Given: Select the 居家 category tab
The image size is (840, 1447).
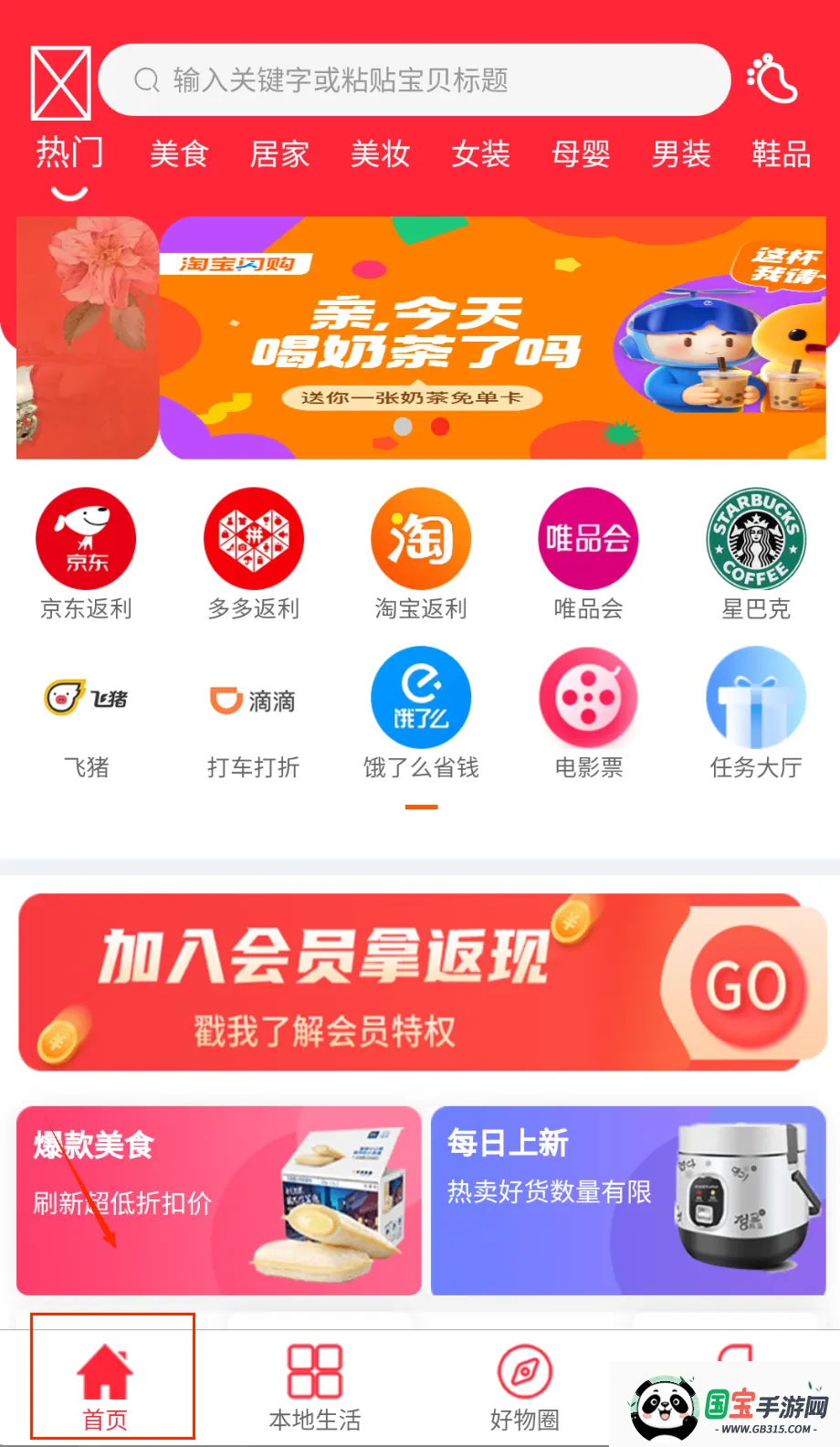Looking at the screenshot, I should click(x=279, y=153).
